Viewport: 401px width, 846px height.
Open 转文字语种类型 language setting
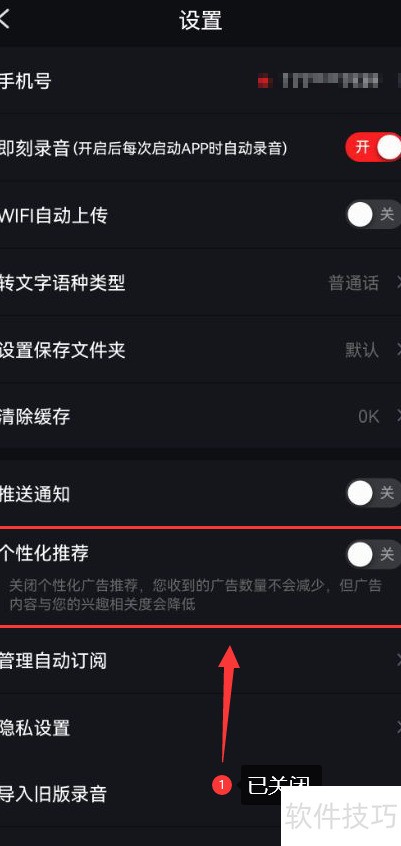click(200, 282)
